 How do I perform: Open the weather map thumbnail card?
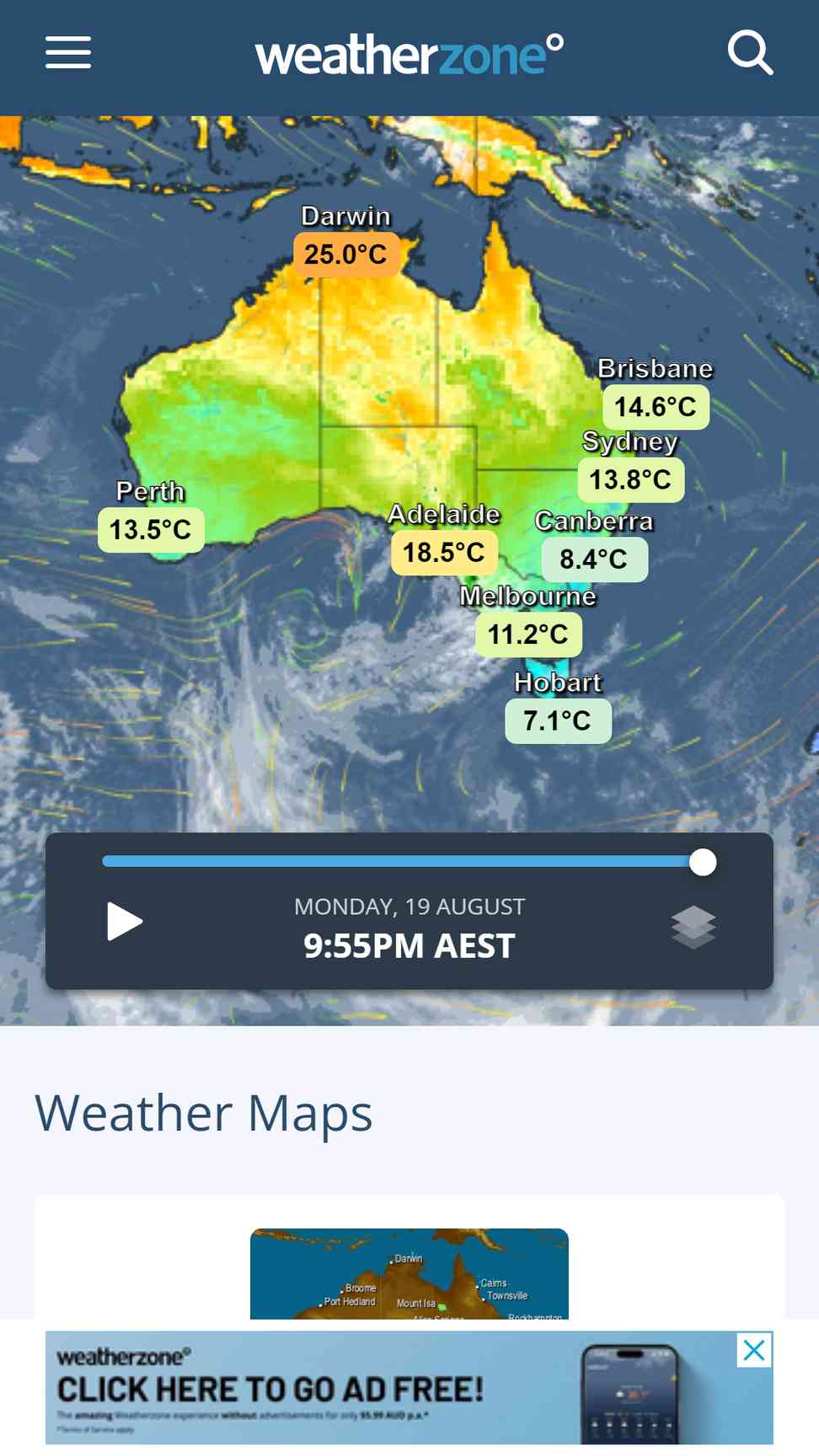click(x=409, y=1273)
